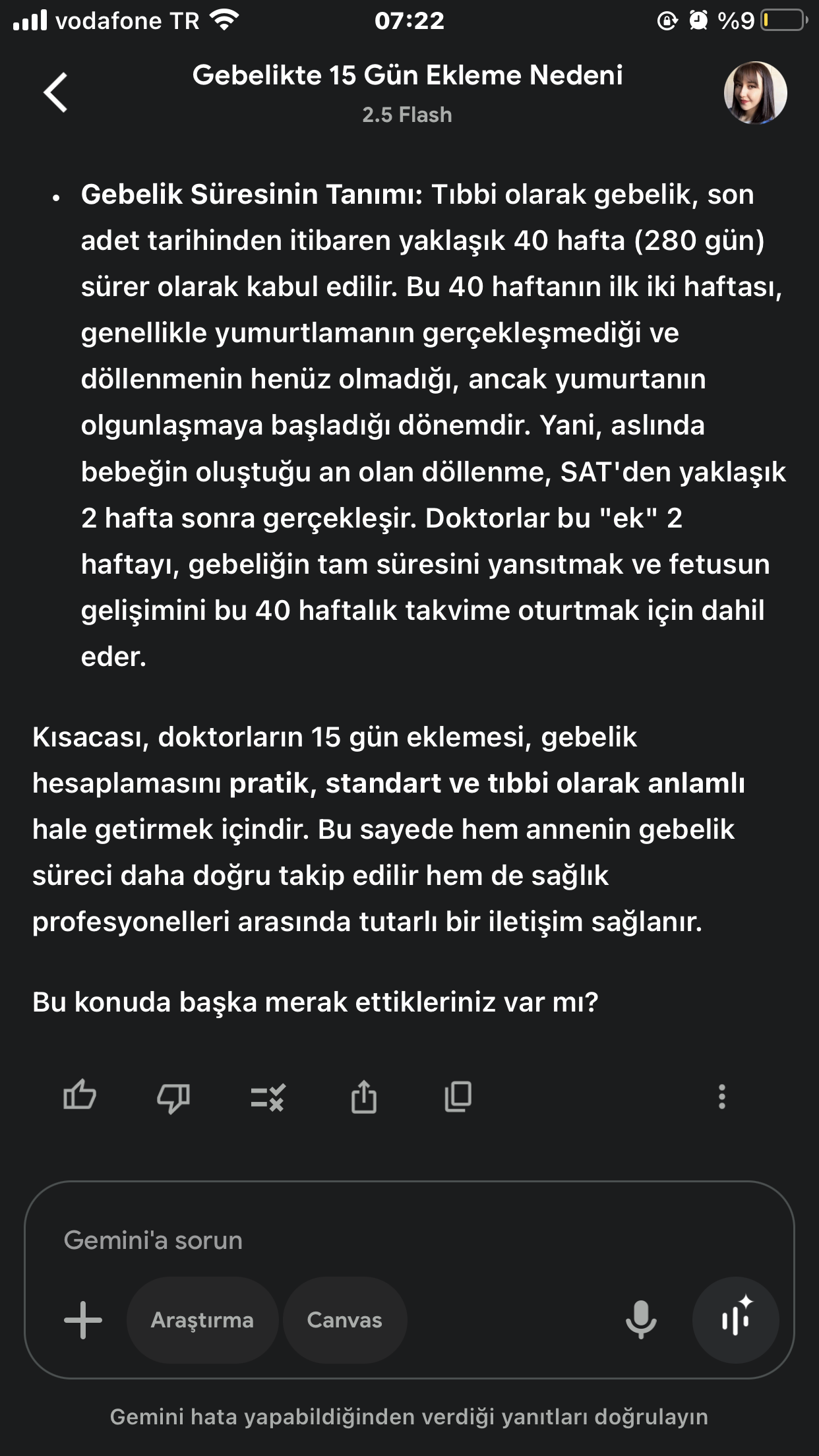Launch Gemini Live with the sparkle button
This screenshot has width=819, height=1456.
click(x=736, y=1320)
